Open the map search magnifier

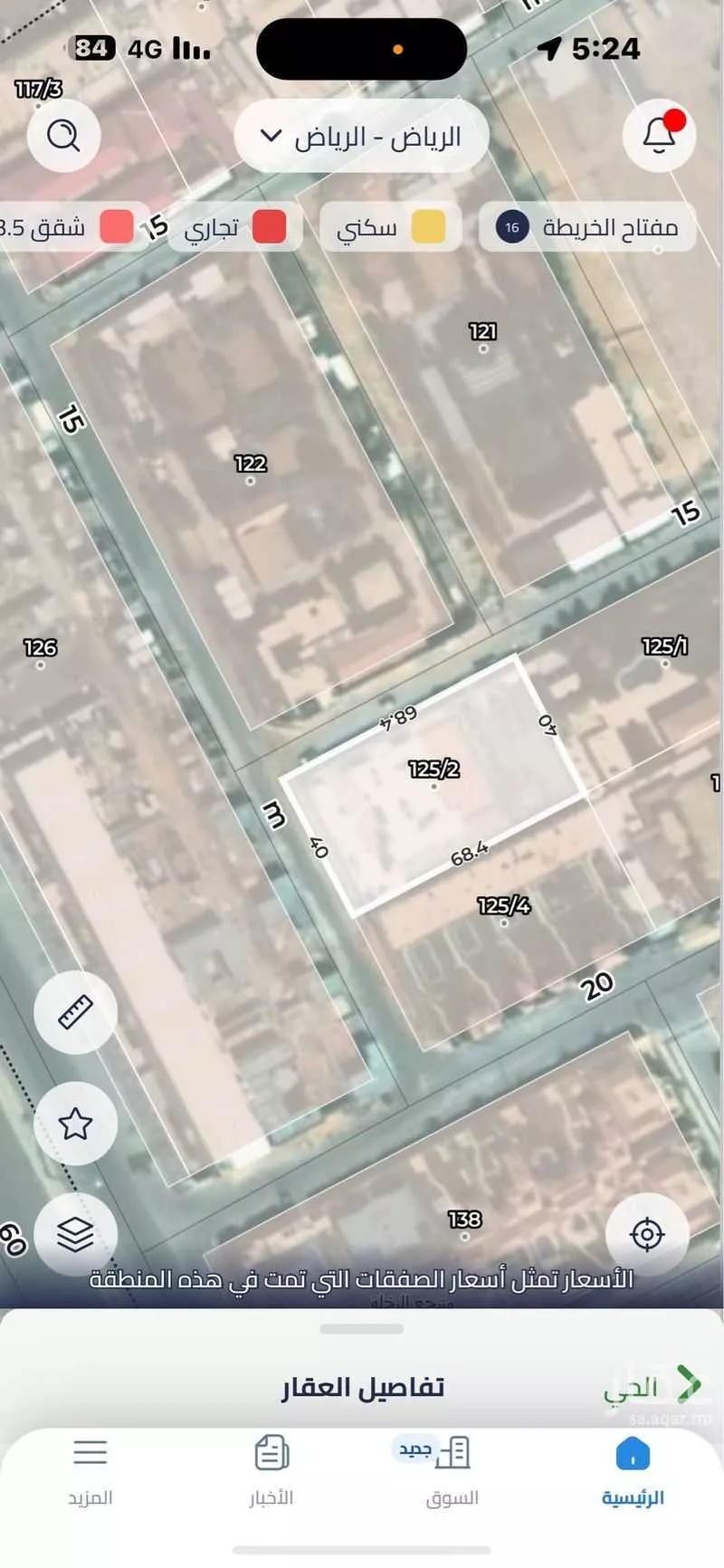[63, 136]
